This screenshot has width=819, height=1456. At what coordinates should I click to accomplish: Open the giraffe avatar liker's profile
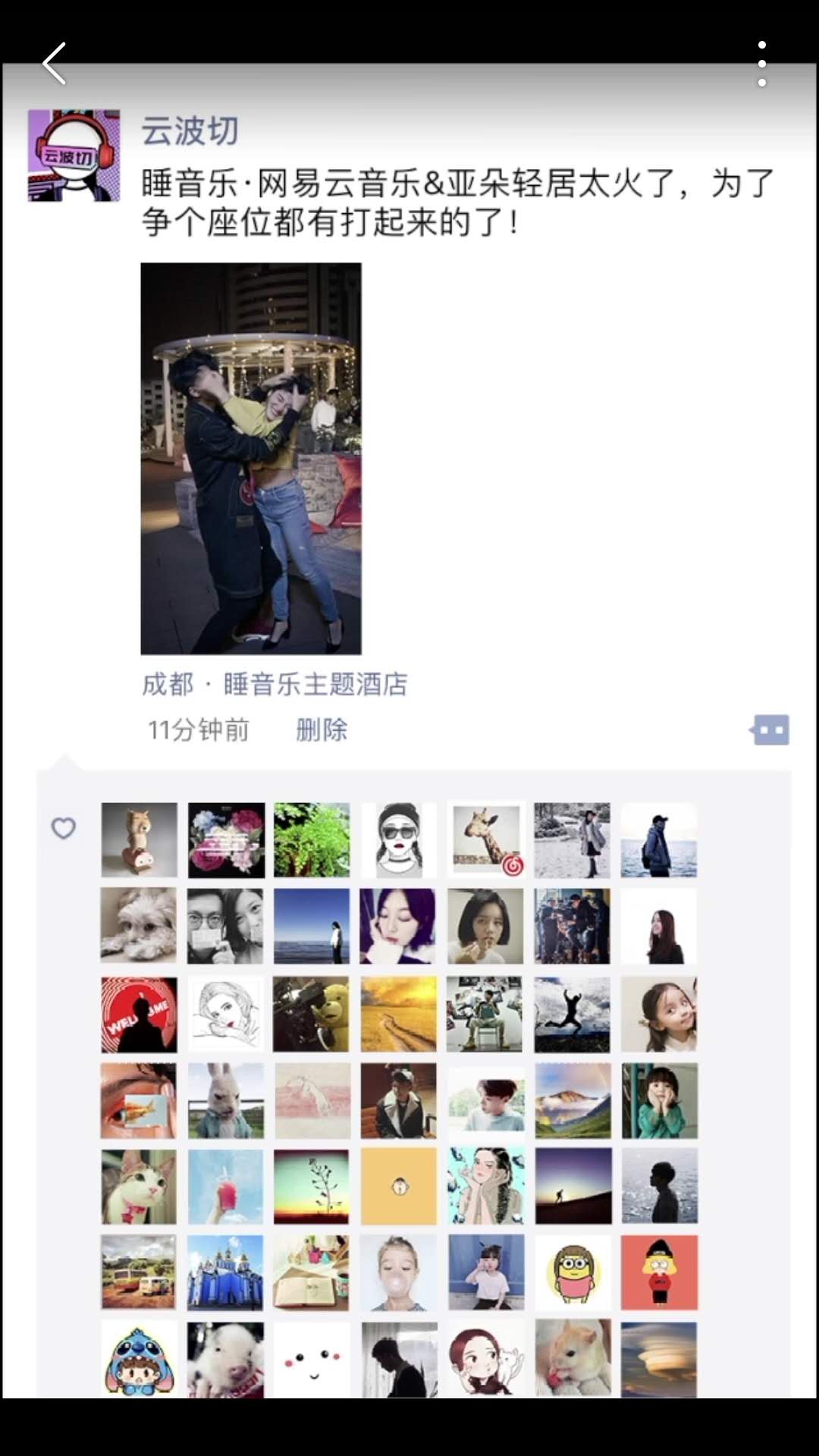point(485,839)
